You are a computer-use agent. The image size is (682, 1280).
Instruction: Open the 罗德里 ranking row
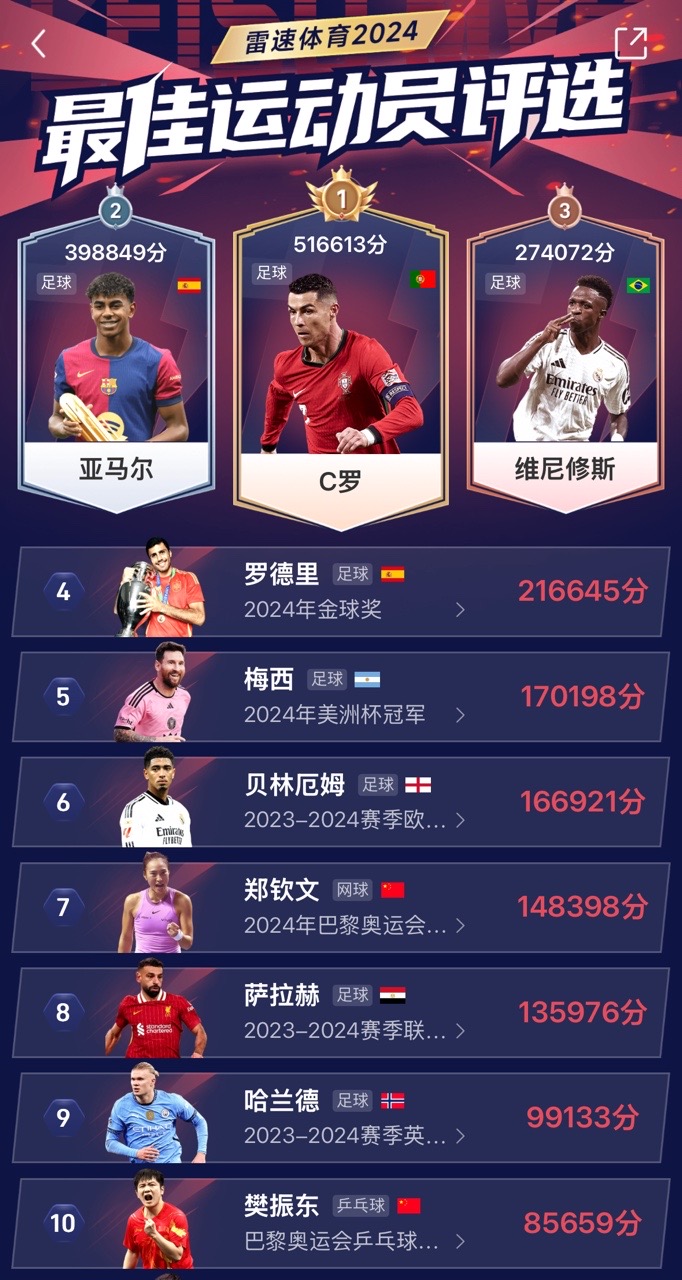[340, 592]
